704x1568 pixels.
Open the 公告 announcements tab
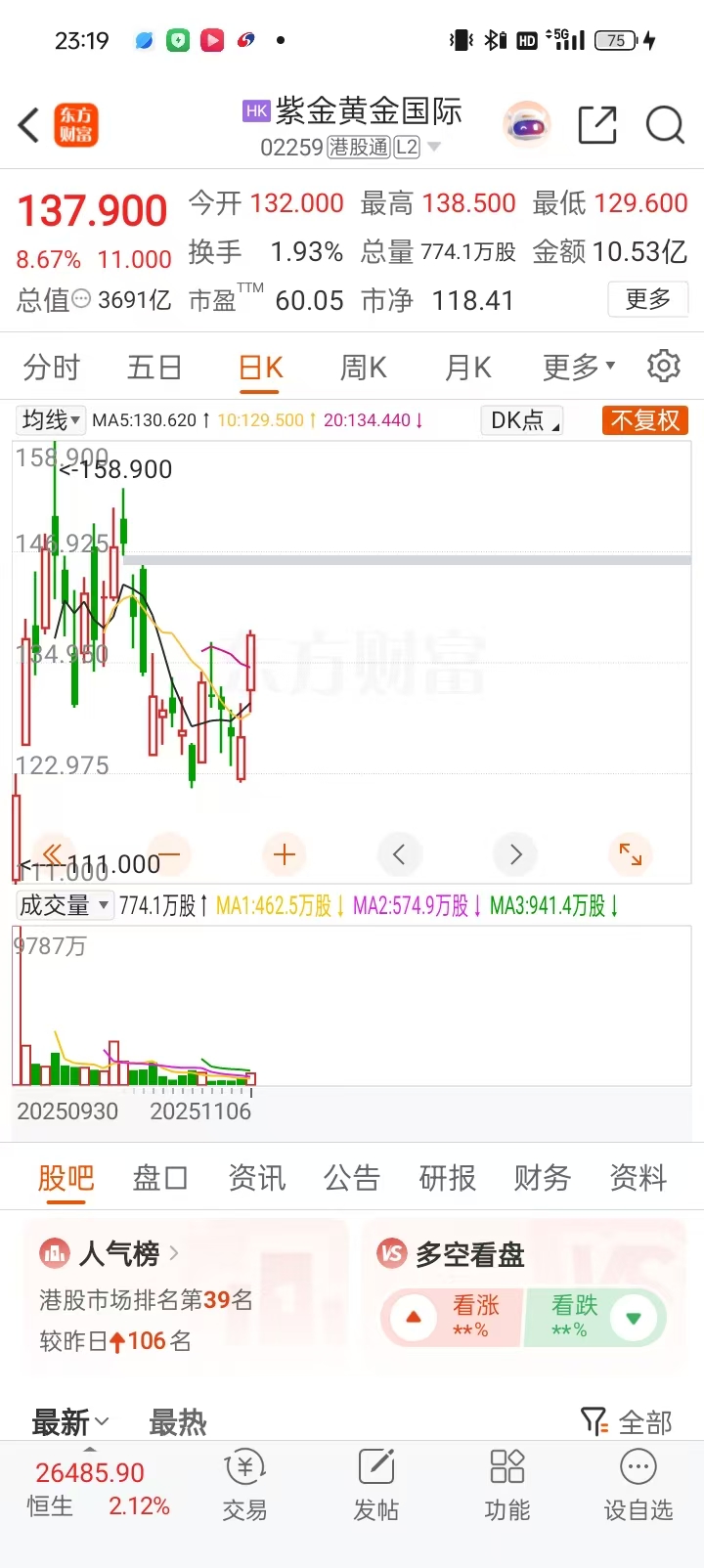(x=352, y=1178)
